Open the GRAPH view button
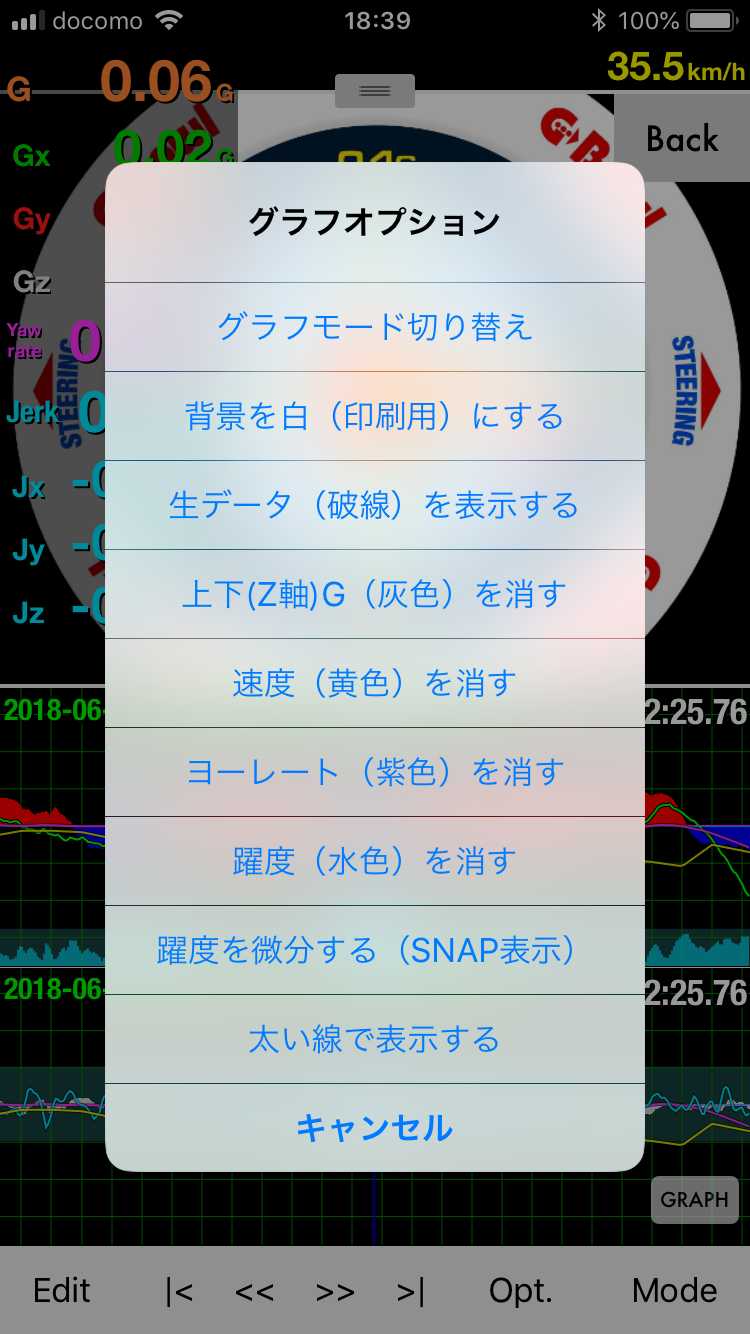The width and height of the screenshot is (750, 1334). tap(694, 1199)
